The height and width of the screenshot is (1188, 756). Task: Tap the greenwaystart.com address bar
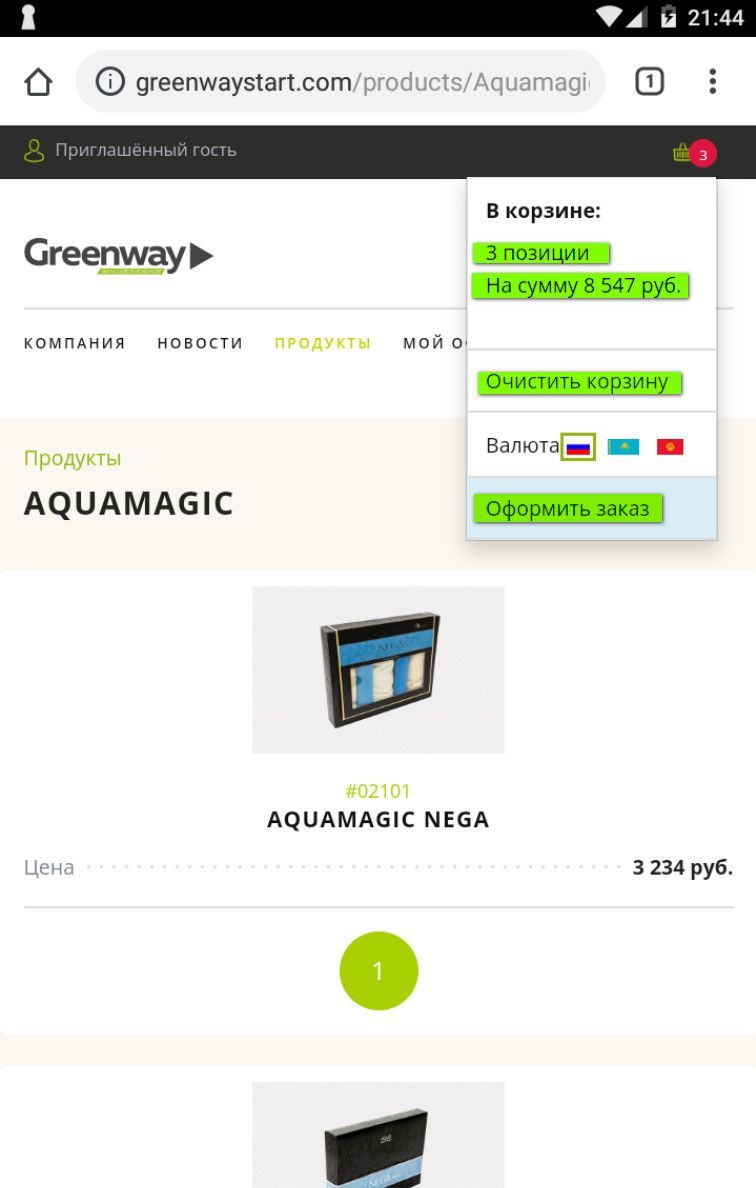340,81
